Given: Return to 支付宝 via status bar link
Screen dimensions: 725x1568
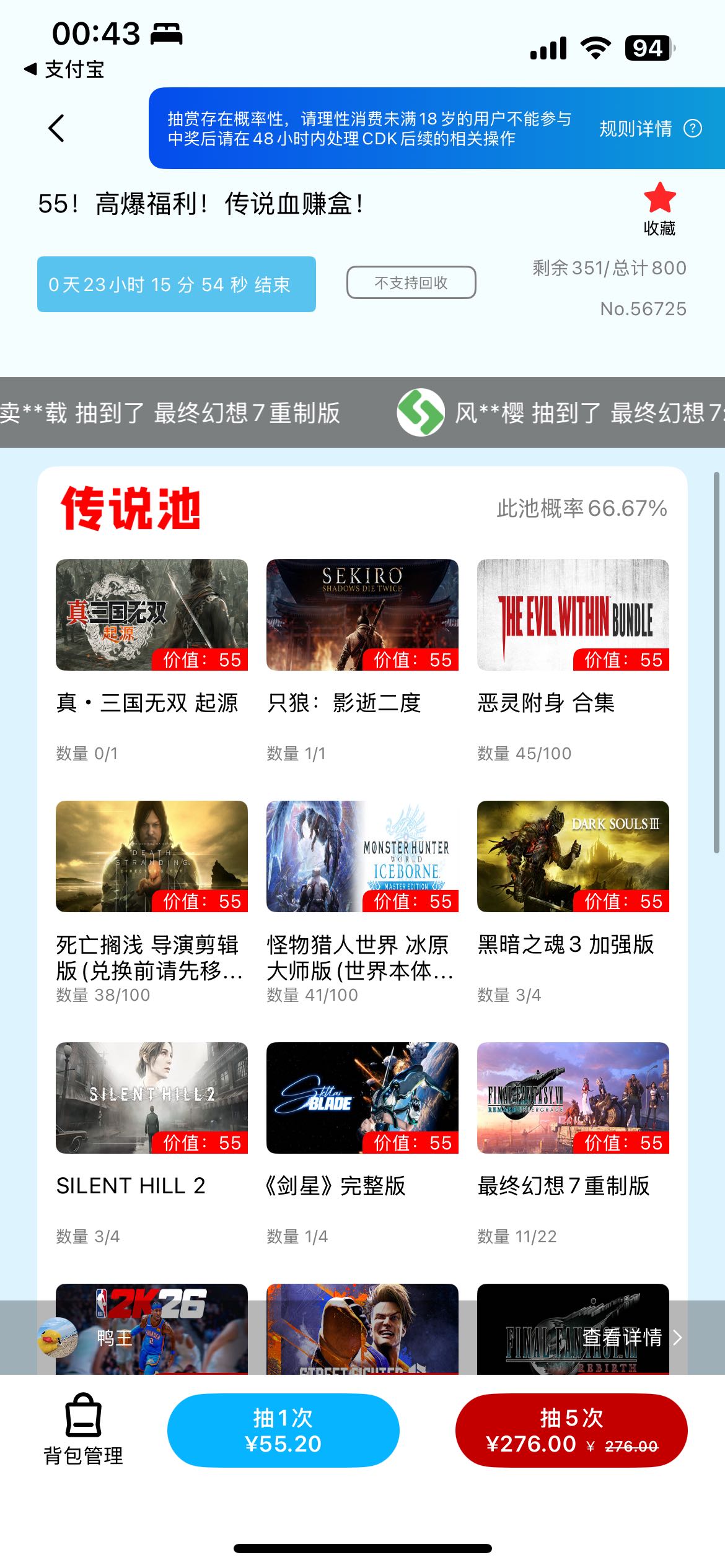Looking at the screenshot, I should tap(64, 69).
